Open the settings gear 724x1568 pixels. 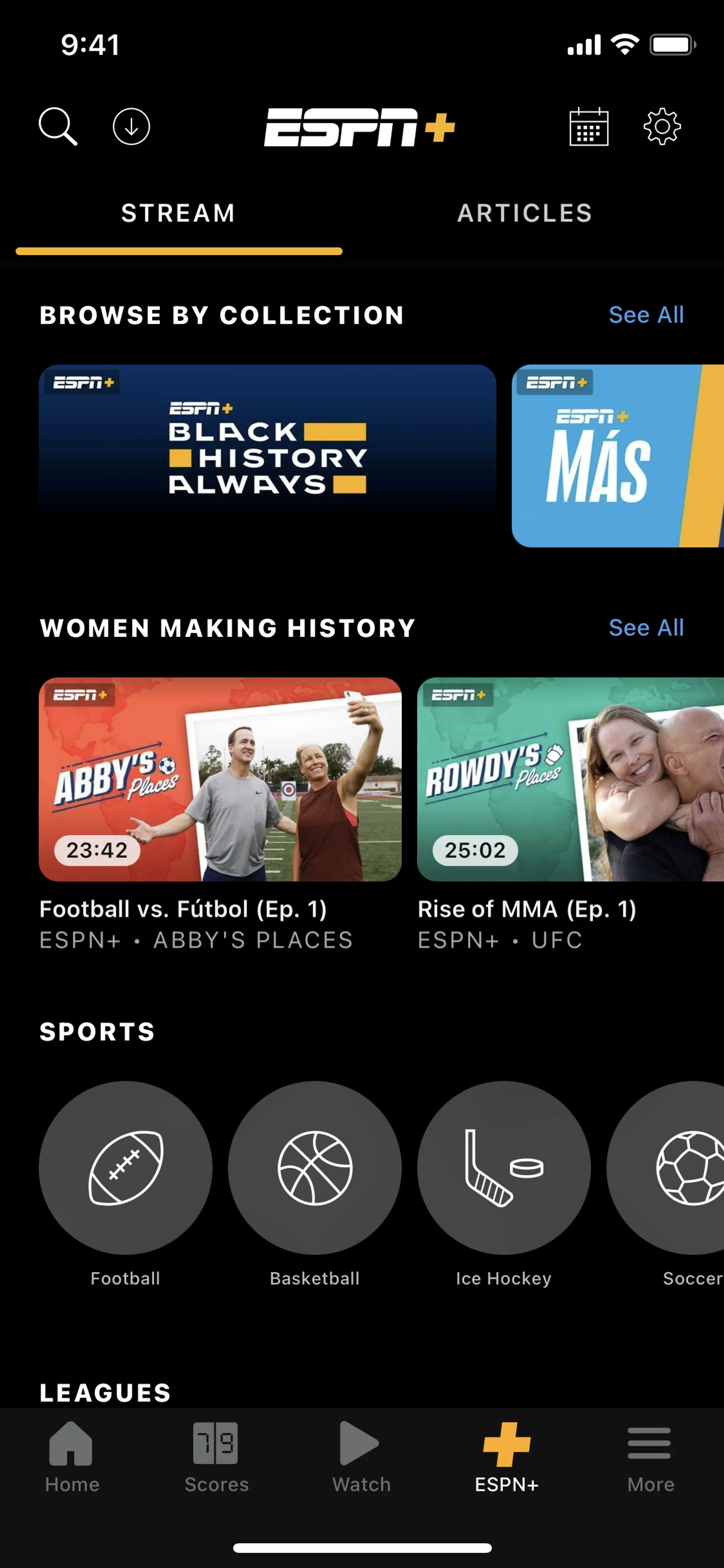click(662, 127)
